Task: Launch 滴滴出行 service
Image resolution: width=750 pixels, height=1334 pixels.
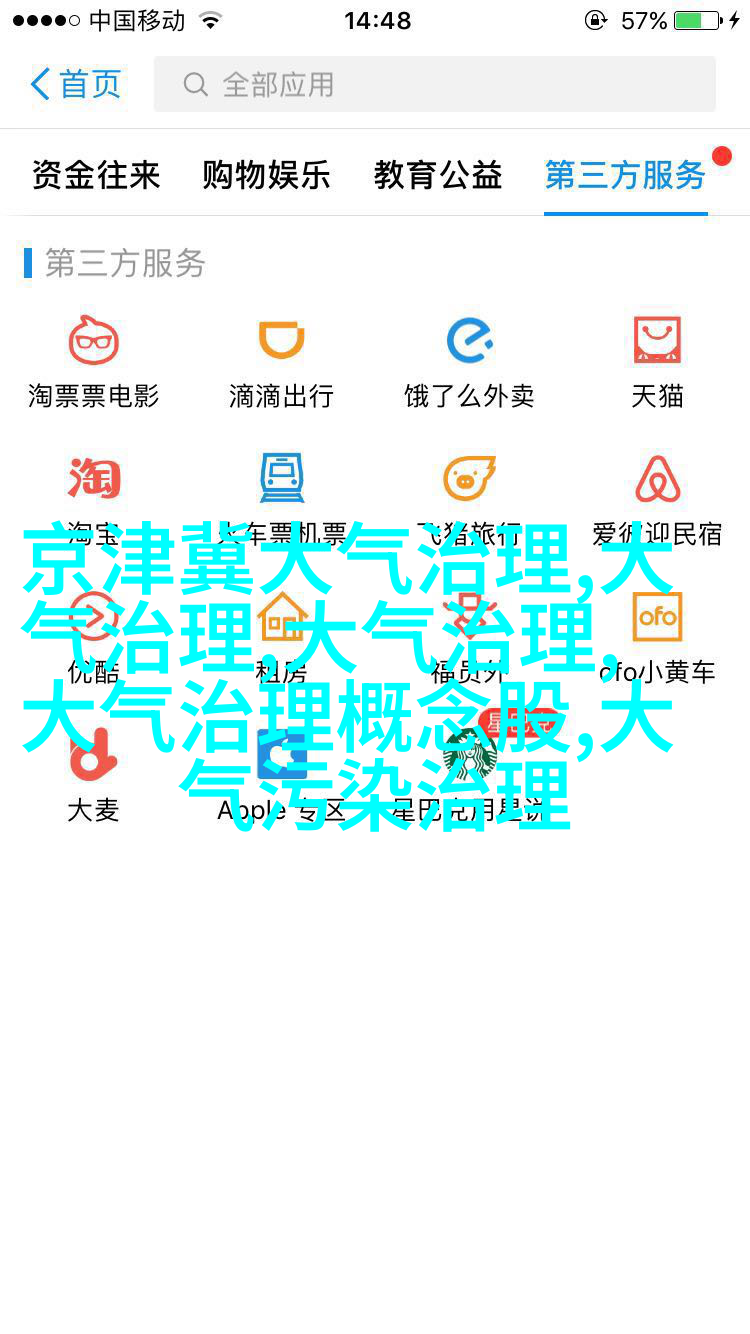Action: 281,360
